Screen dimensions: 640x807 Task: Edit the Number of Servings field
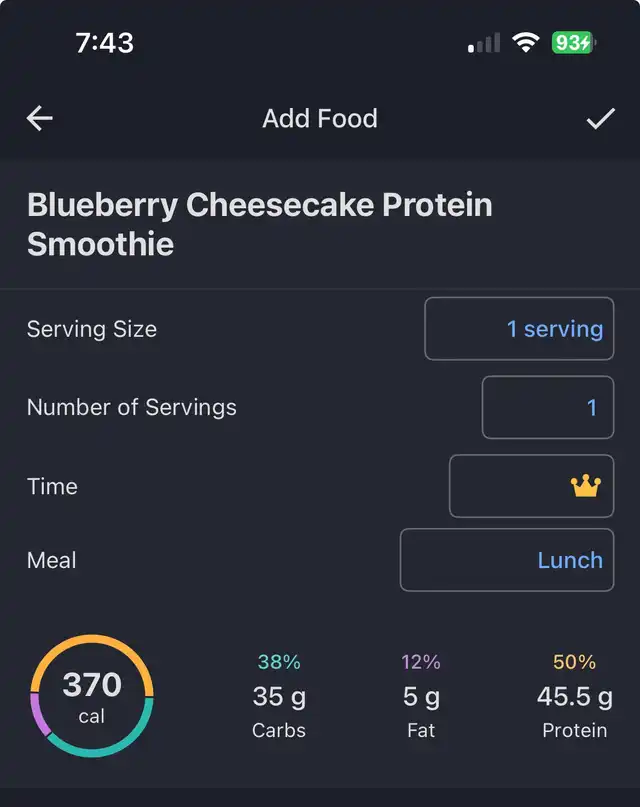click(547, 407)
